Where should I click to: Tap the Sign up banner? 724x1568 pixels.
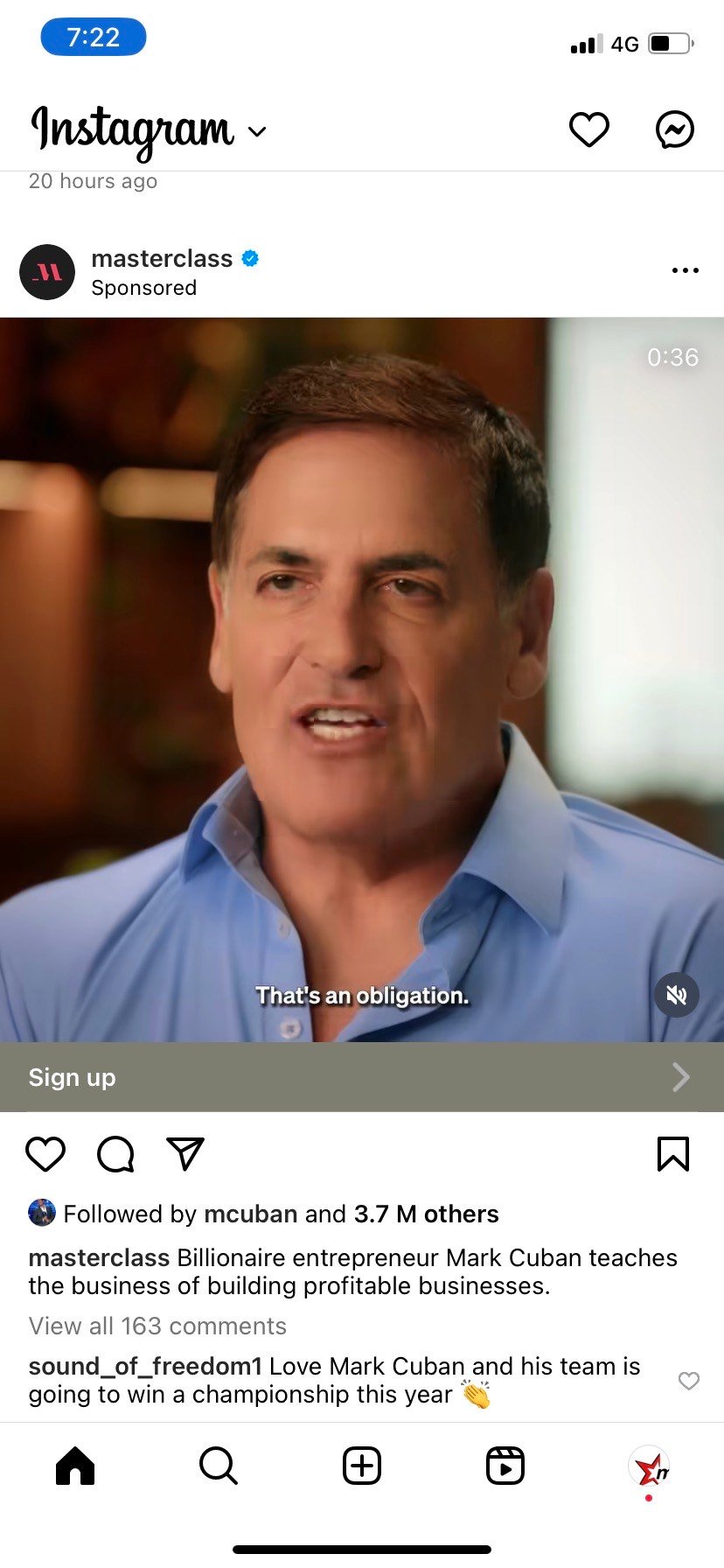coord(361,1077)
